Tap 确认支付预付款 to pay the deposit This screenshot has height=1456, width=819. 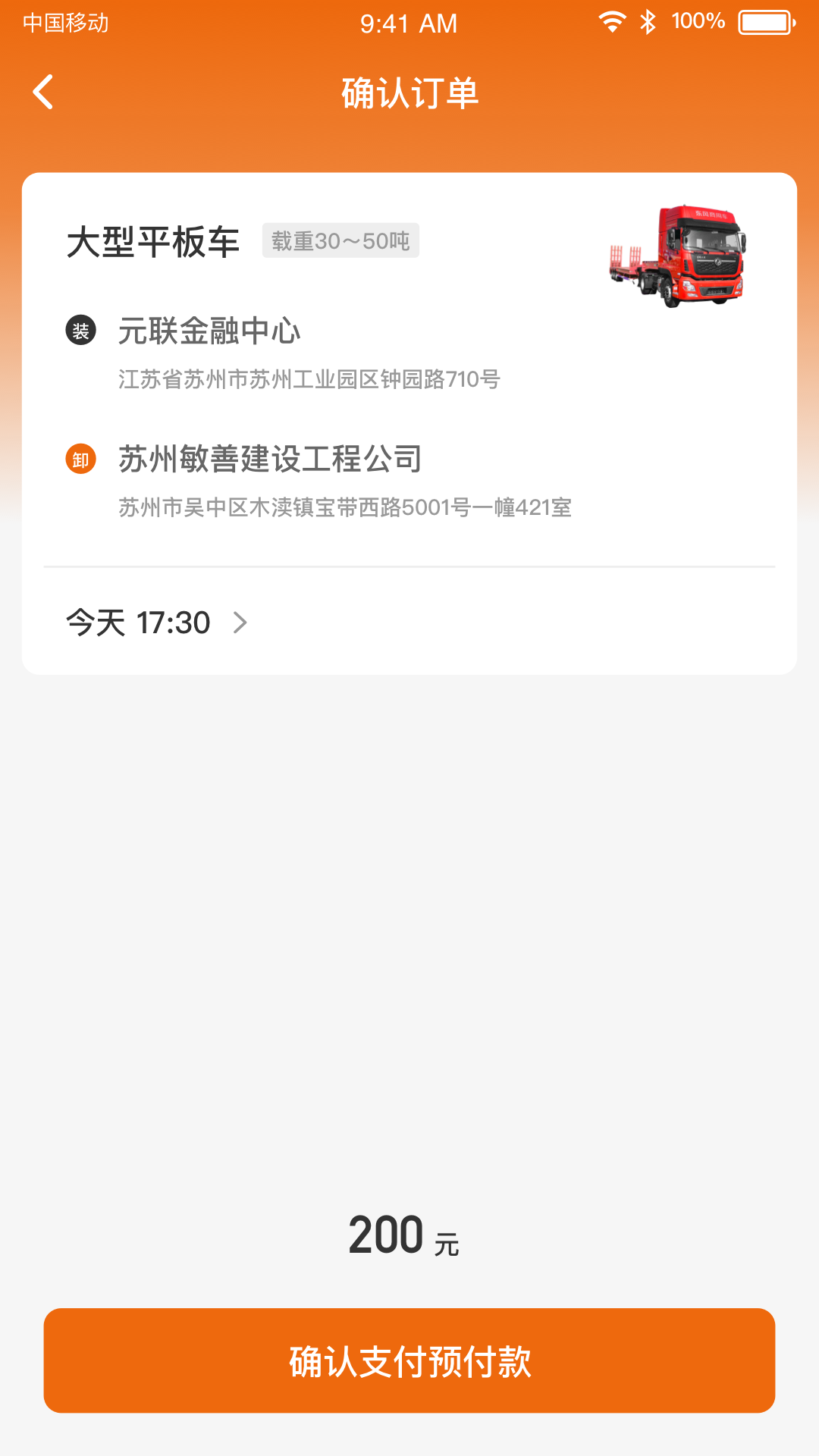(409, 1360)
